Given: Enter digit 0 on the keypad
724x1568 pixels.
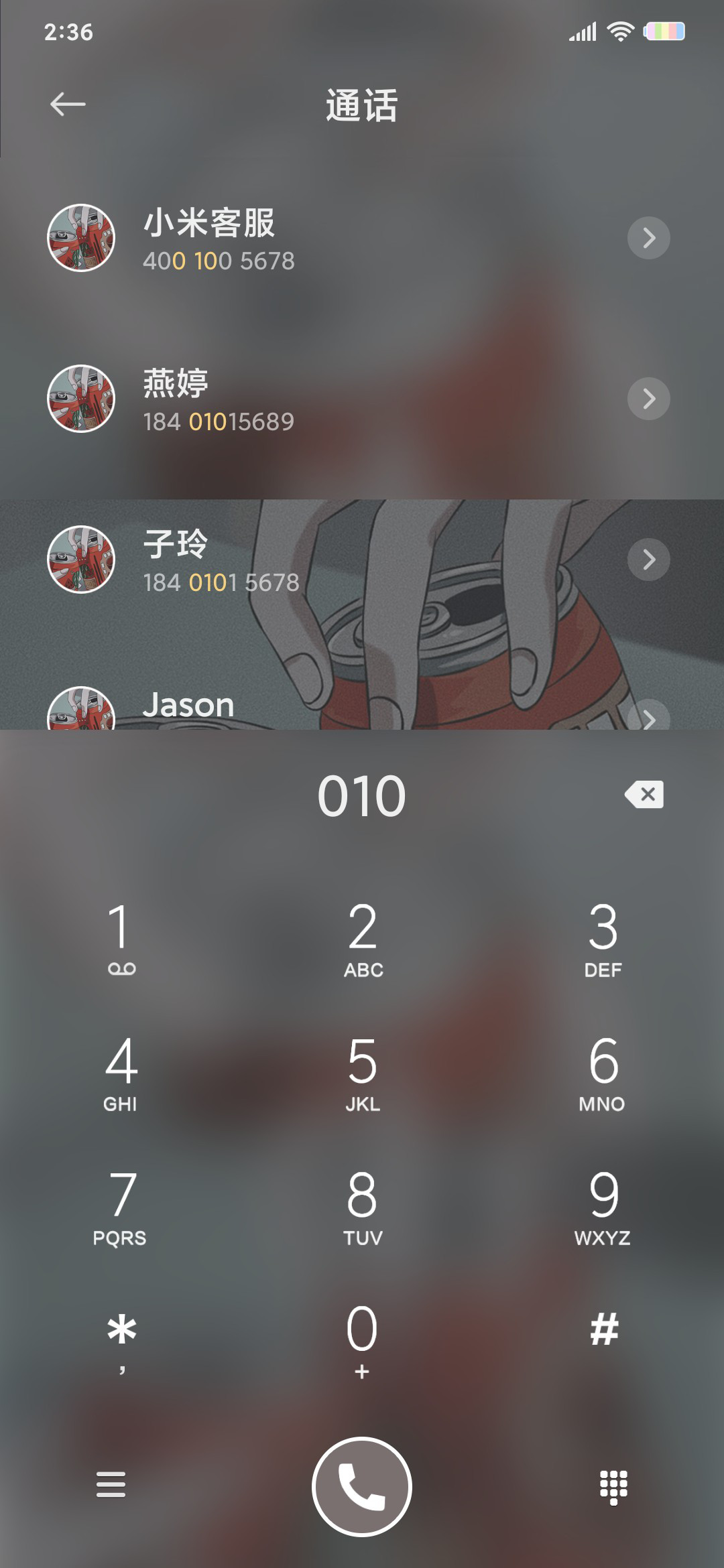Looking at the screenshot, I should click(x=362, y=1340).
